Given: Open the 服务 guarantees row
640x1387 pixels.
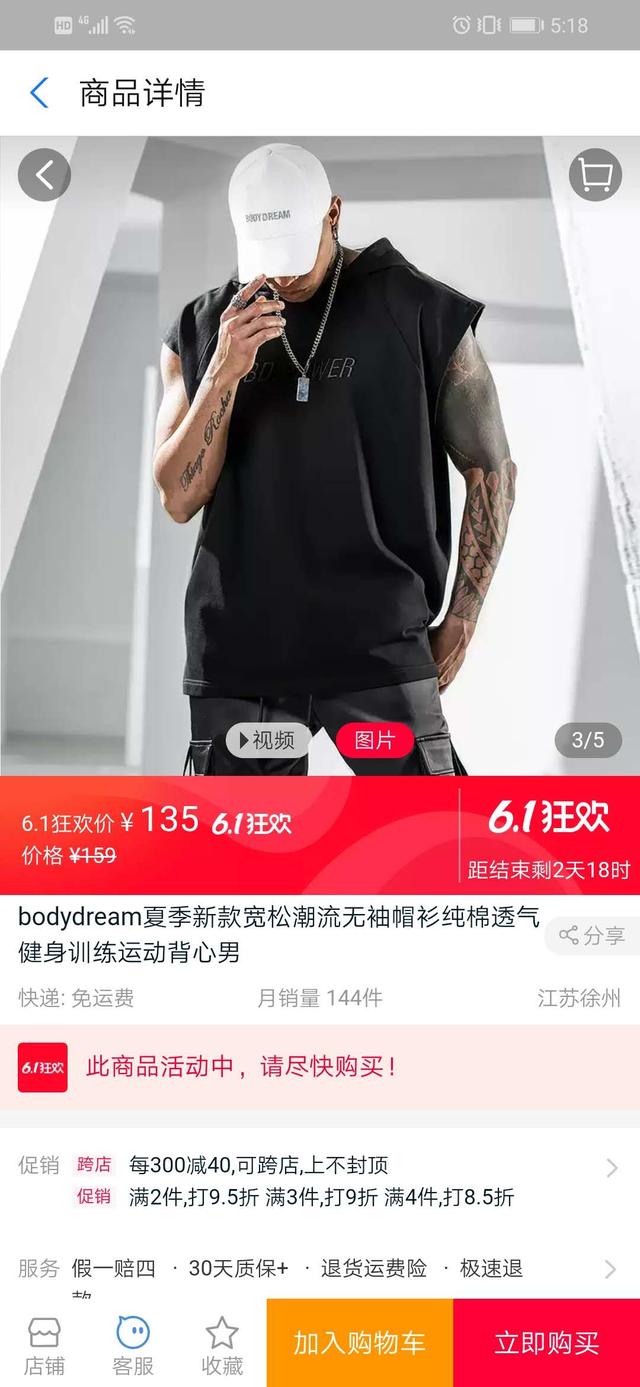Looking at the screenshot, I should (611, 1269).
